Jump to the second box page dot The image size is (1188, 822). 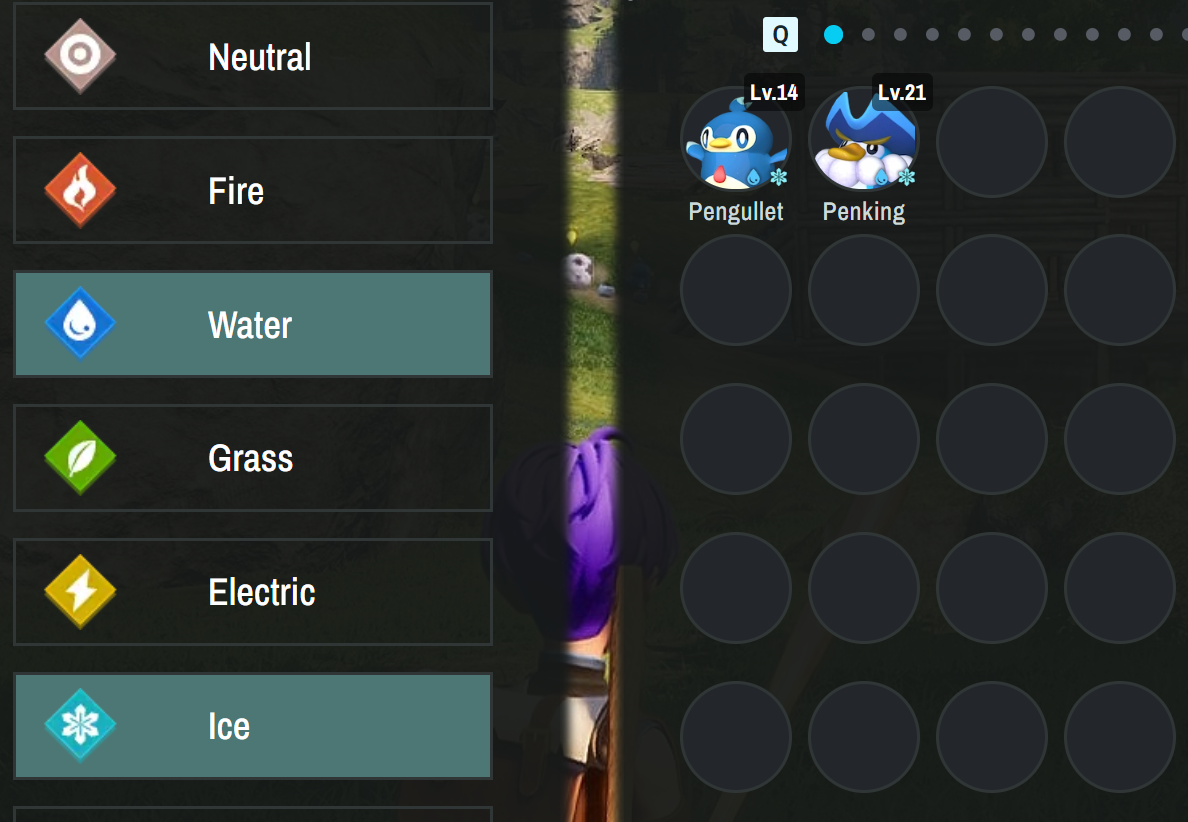pyautogui.click(x=868, y=35)
